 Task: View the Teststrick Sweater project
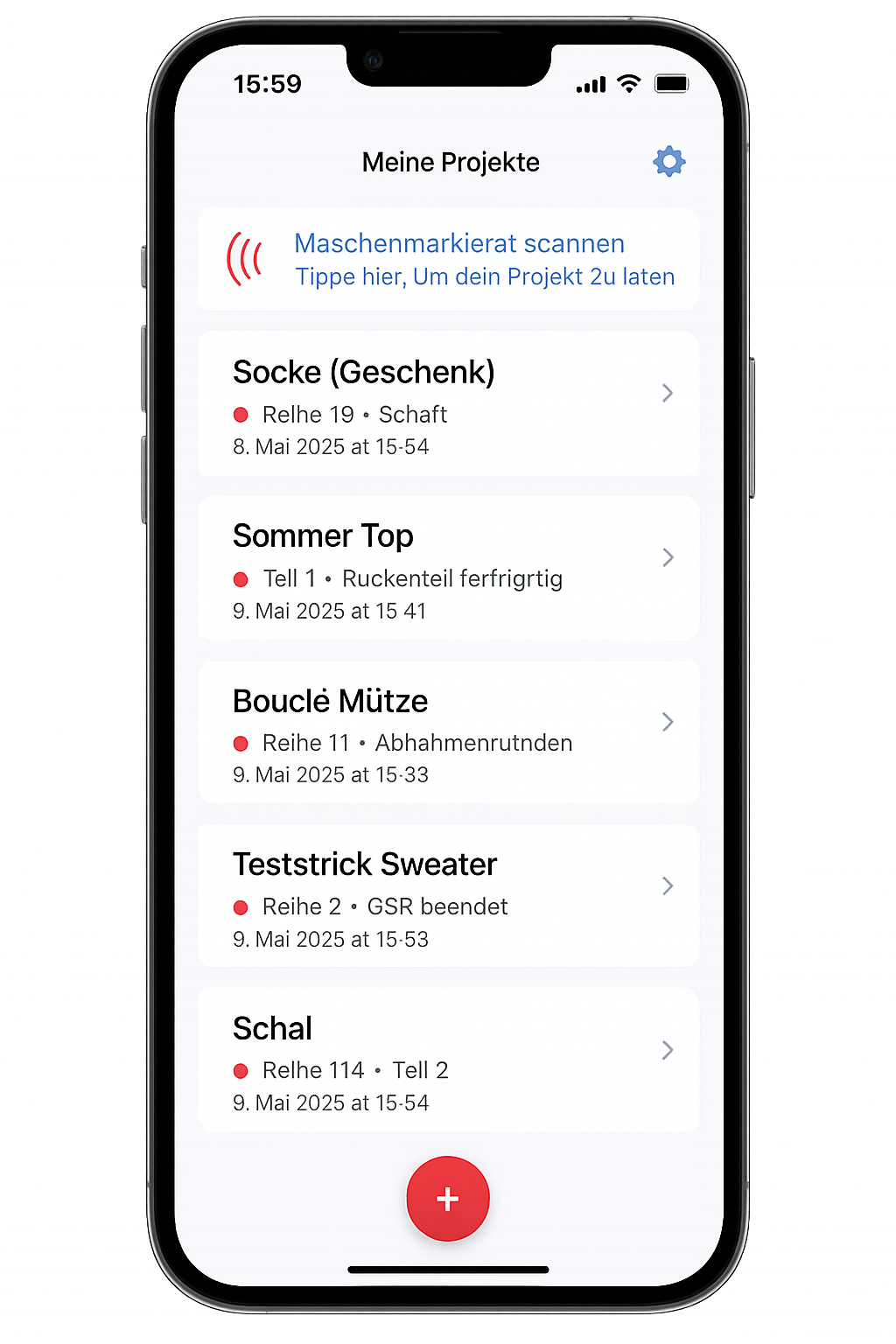pos(448,896)
